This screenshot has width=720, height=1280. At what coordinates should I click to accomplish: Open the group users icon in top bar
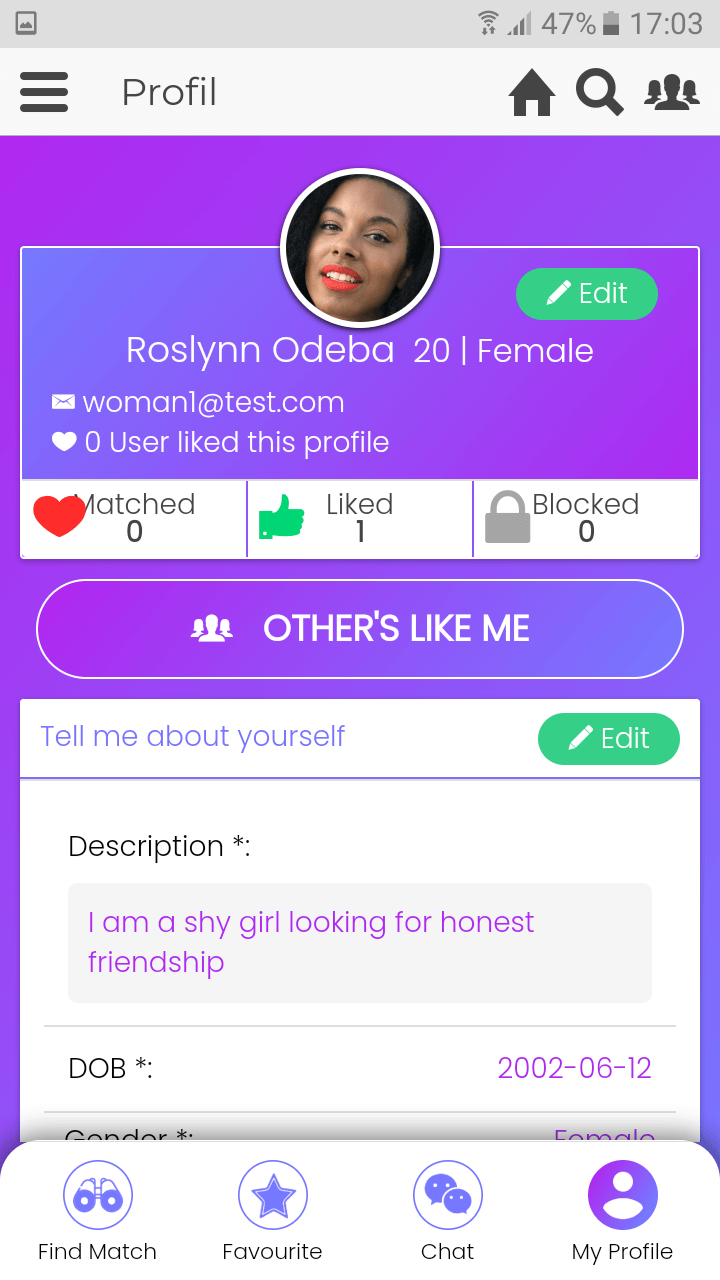tap(671, 93)
